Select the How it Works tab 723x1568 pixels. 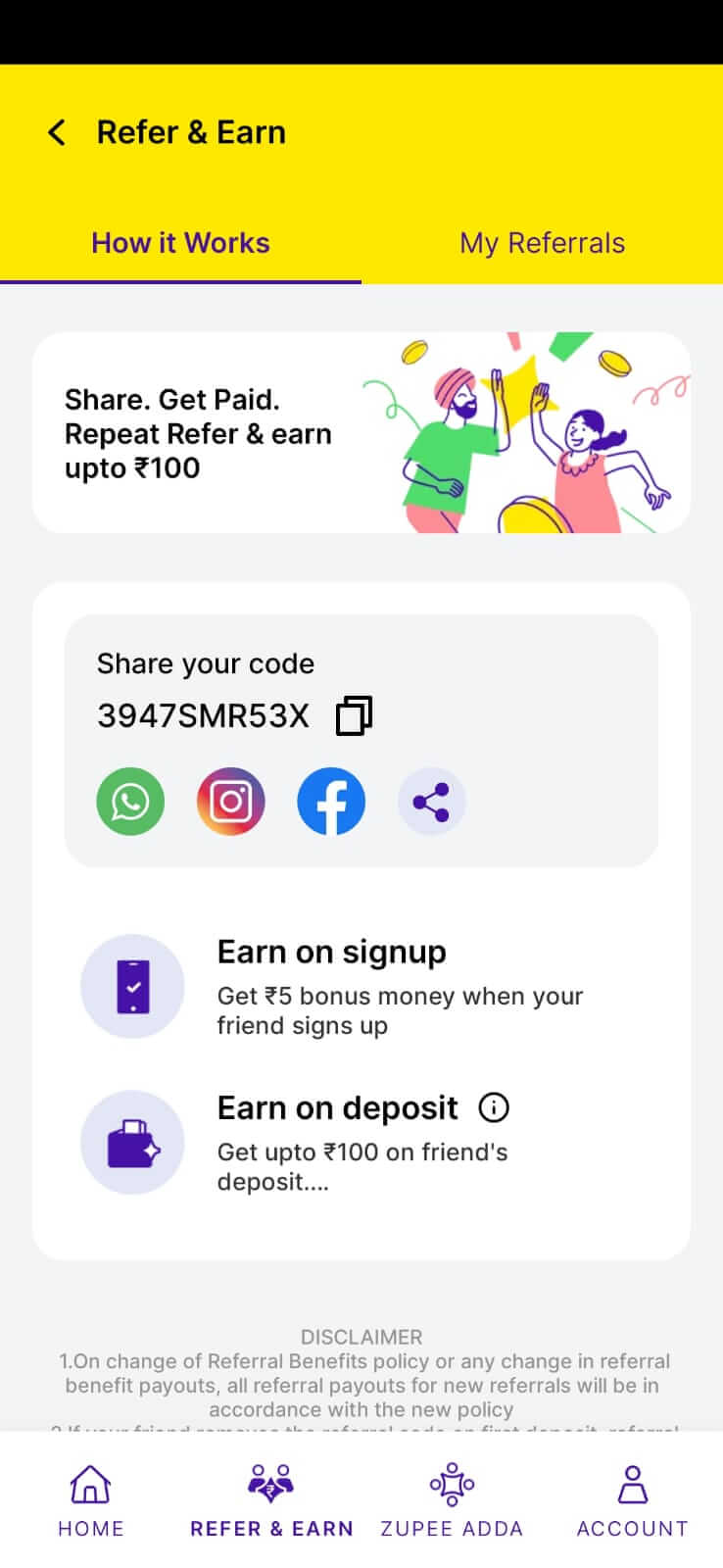[180, 243]
